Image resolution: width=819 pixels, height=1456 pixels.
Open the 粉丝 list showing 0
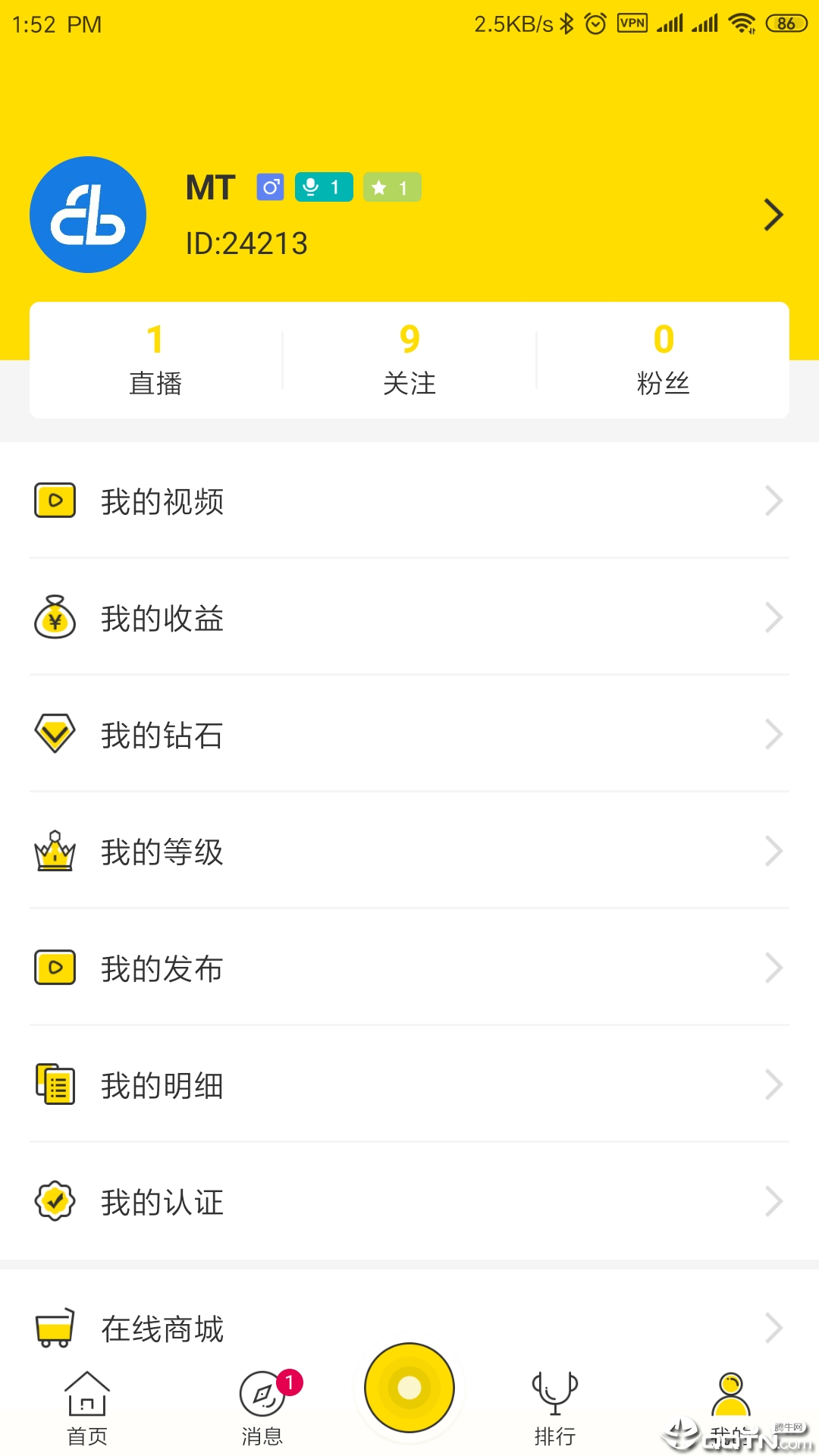click(x=664, y=360)
